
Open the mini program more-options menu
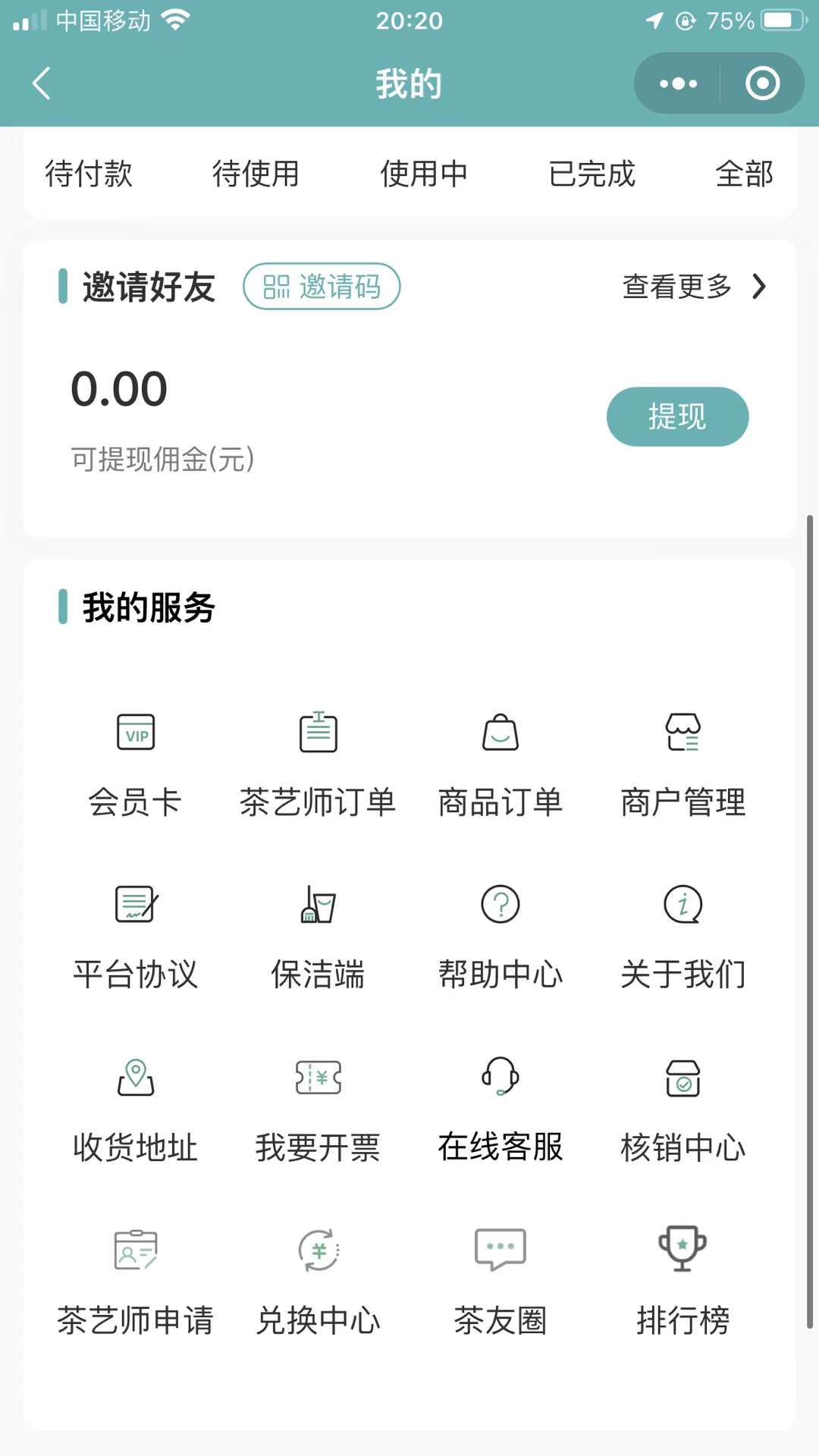677,83
